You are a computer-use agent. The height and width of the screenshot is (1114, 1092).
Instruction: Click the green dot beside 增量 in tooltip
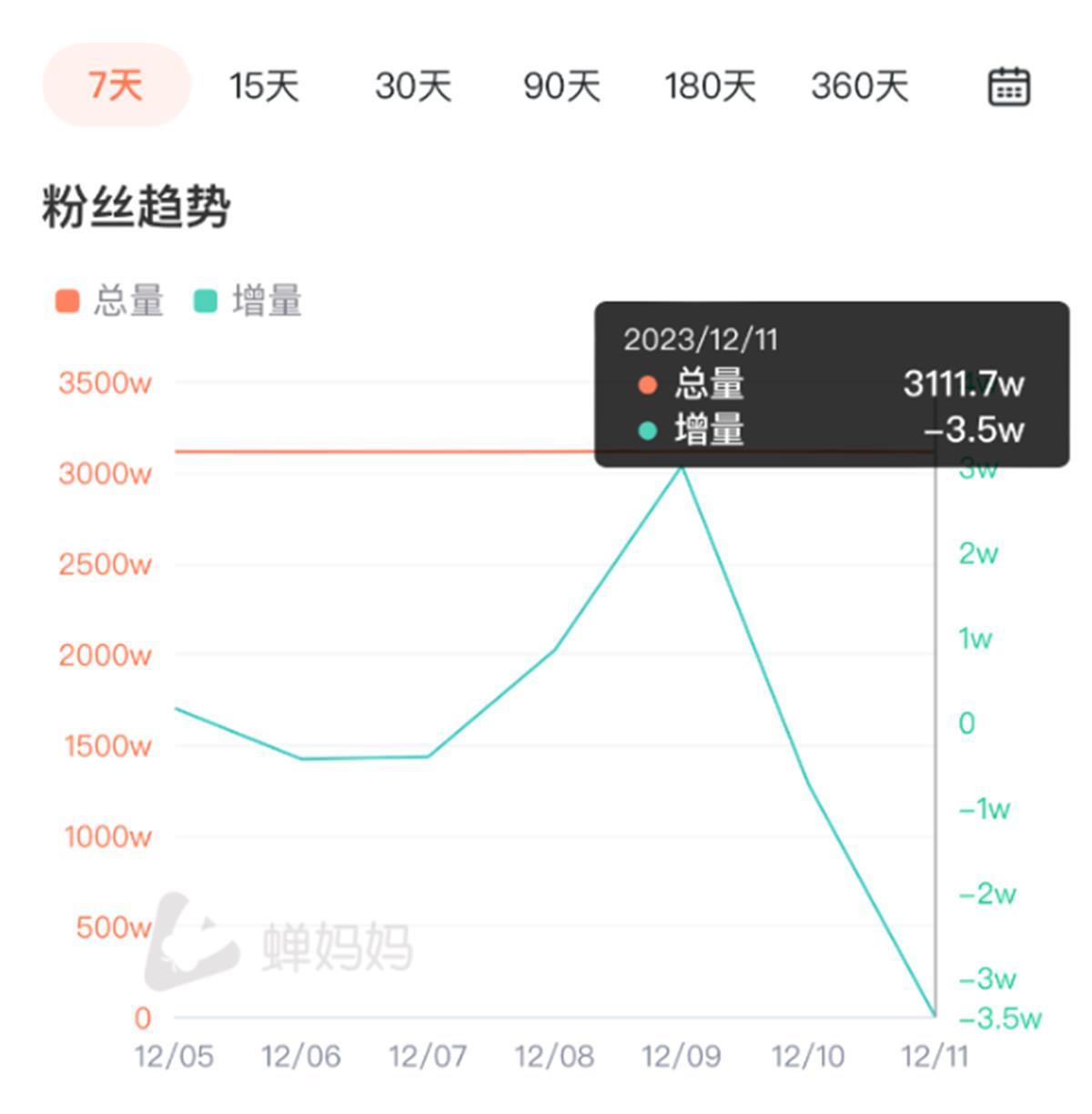pyautogui.click(x=648, y=430)
